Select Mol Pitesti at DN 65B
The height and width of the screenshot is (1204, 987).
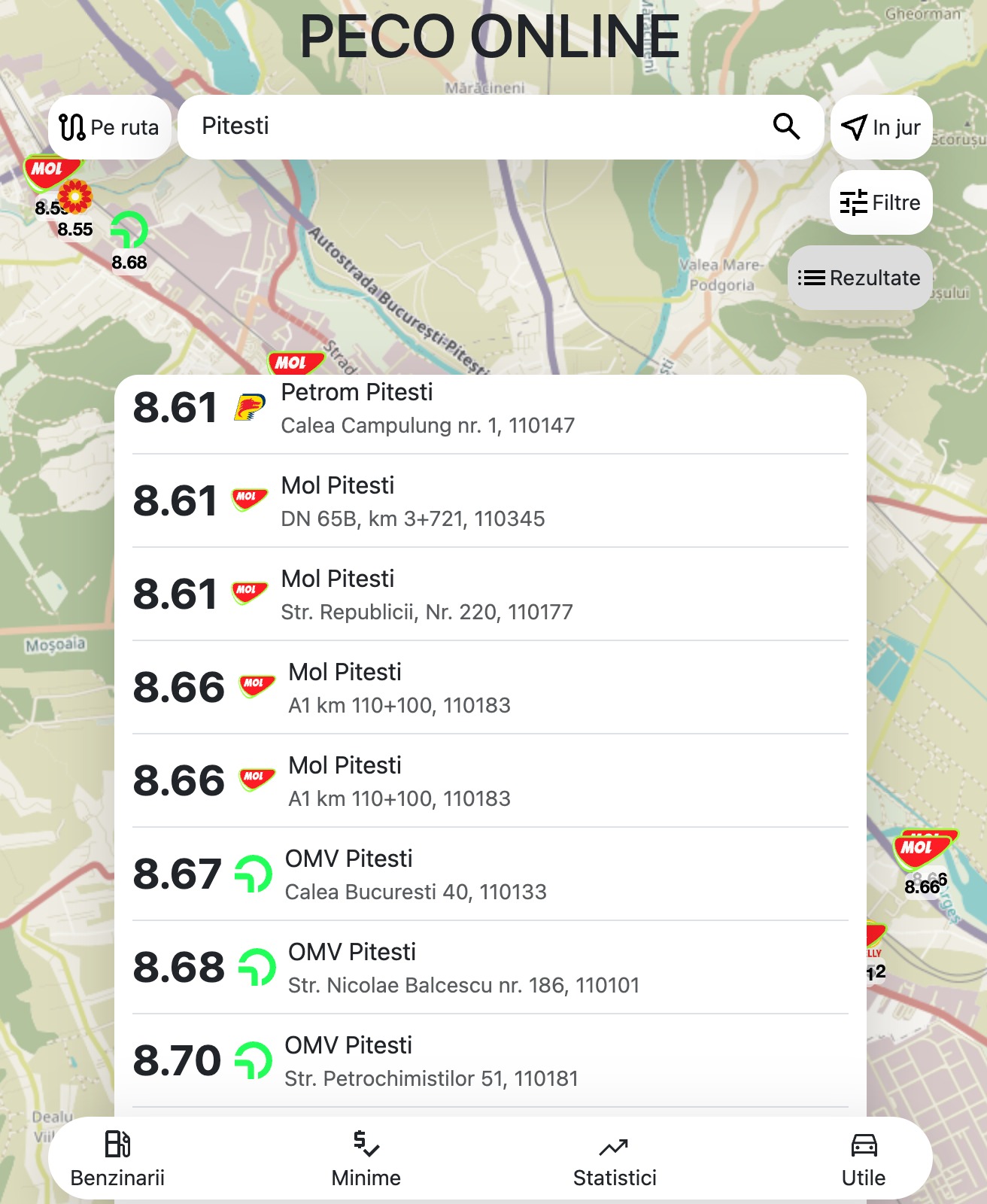490,501
